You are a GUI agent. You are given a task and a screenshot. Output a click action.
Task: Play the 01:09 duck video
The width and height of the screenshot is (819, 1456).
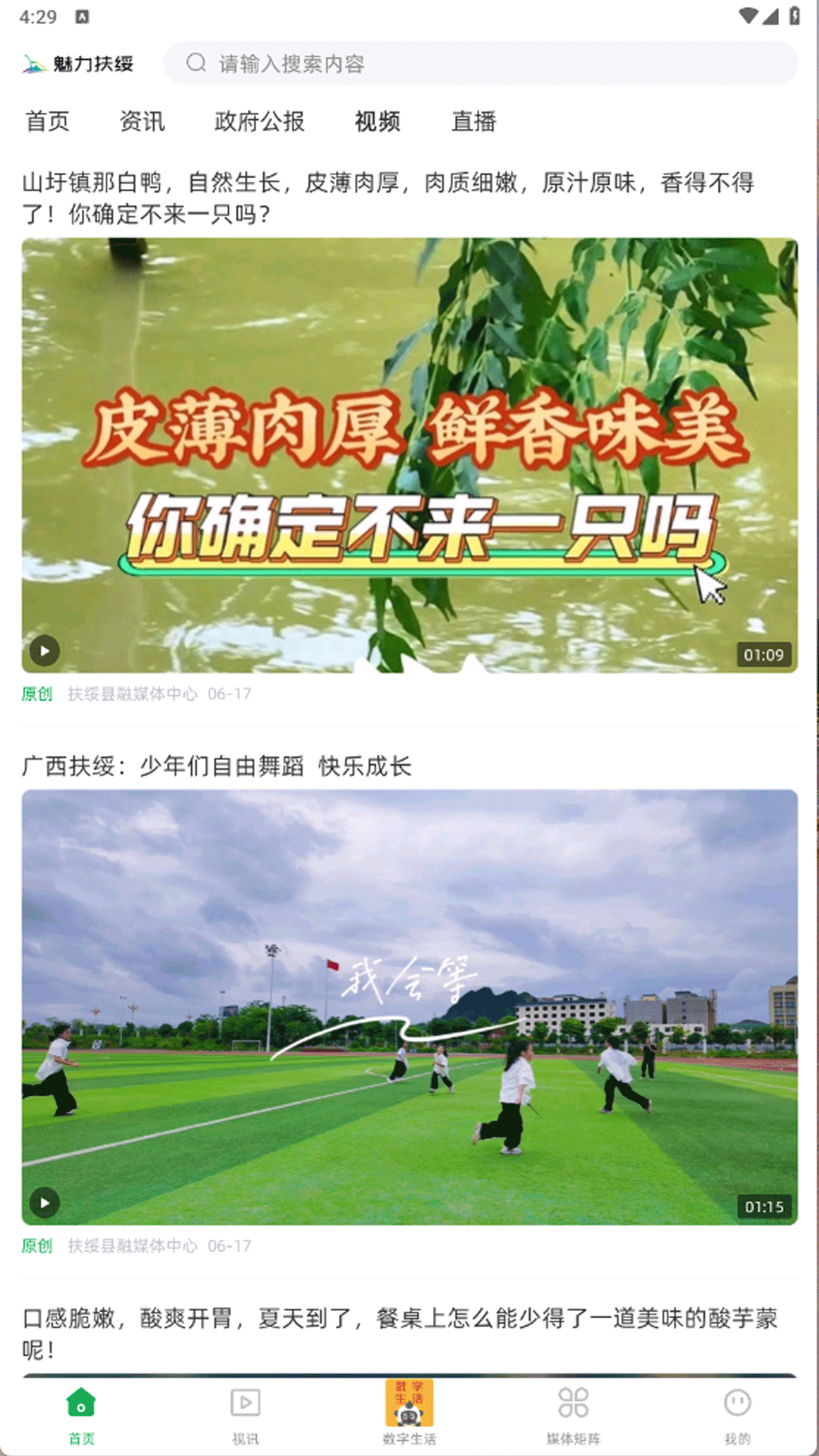point(45,651)
